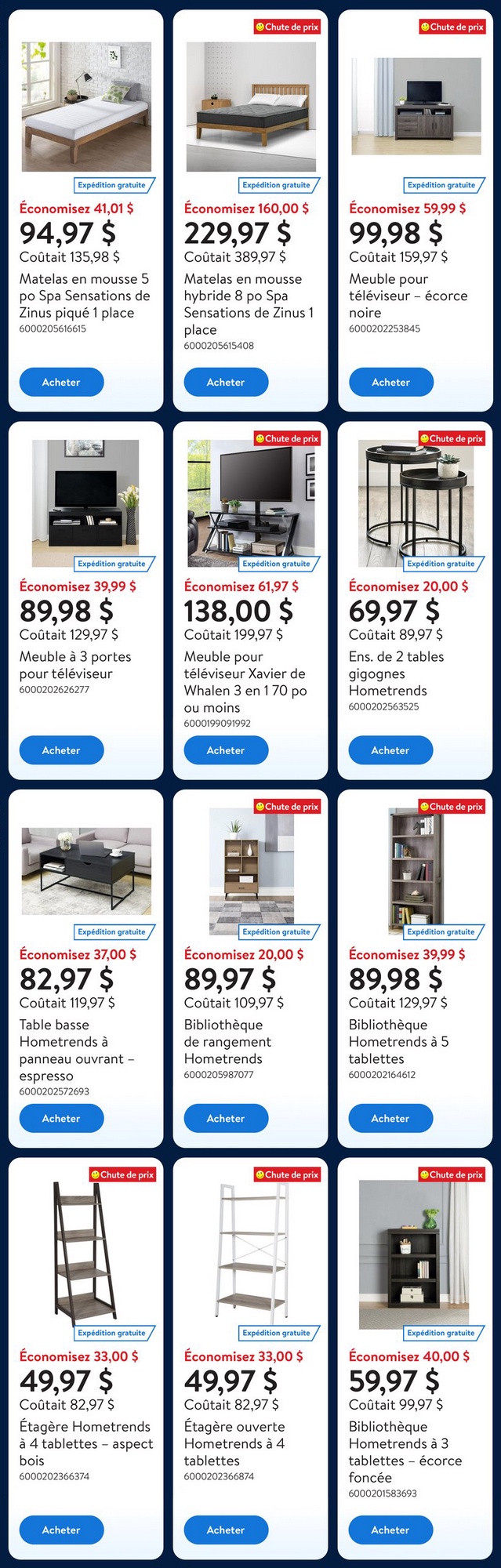The width and height of the screenshot is (501, 1568).
Task: Buy the Table basse Hometrends espresso
Action: [x=61, y=1118]
